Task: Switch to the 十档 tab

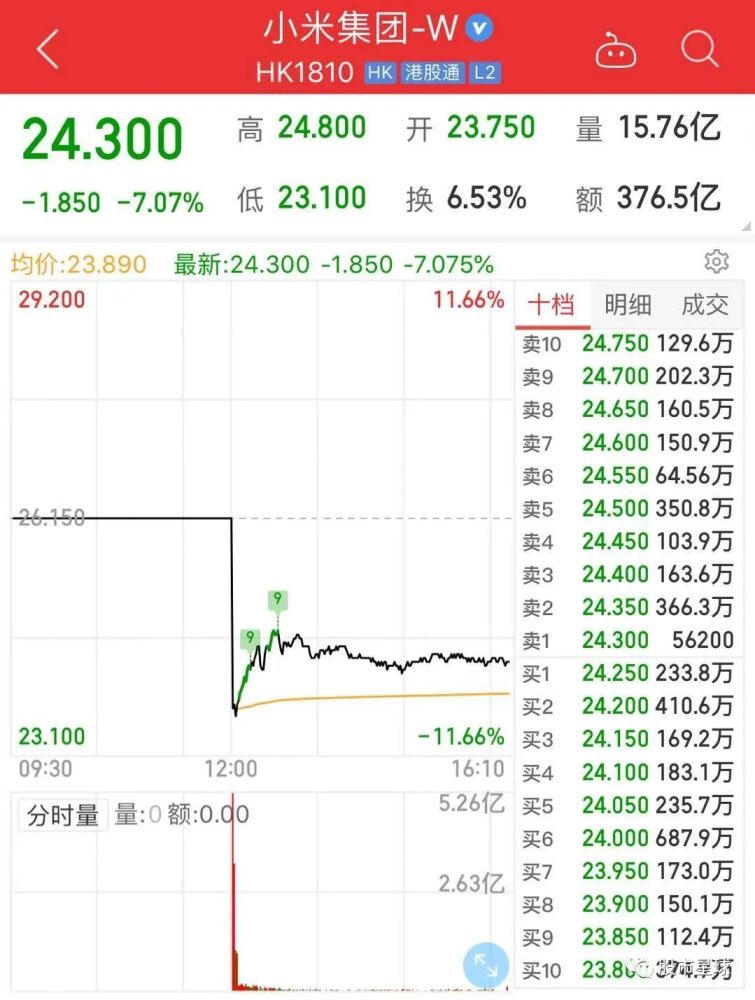Action: click(x=551, y=305)
